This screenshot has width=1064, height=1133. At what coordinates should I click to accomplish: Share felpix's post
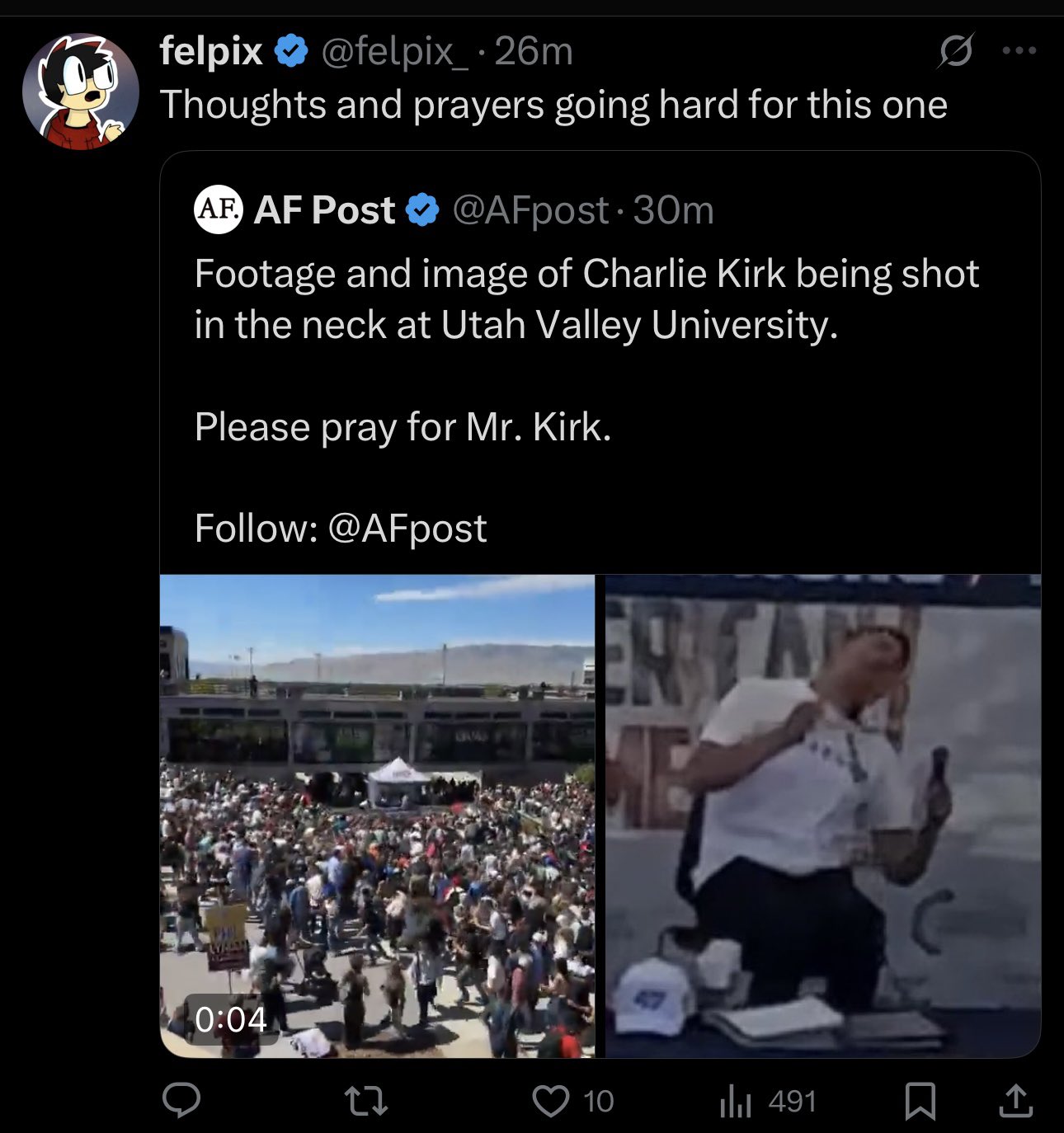[x=1015, y=1101]
